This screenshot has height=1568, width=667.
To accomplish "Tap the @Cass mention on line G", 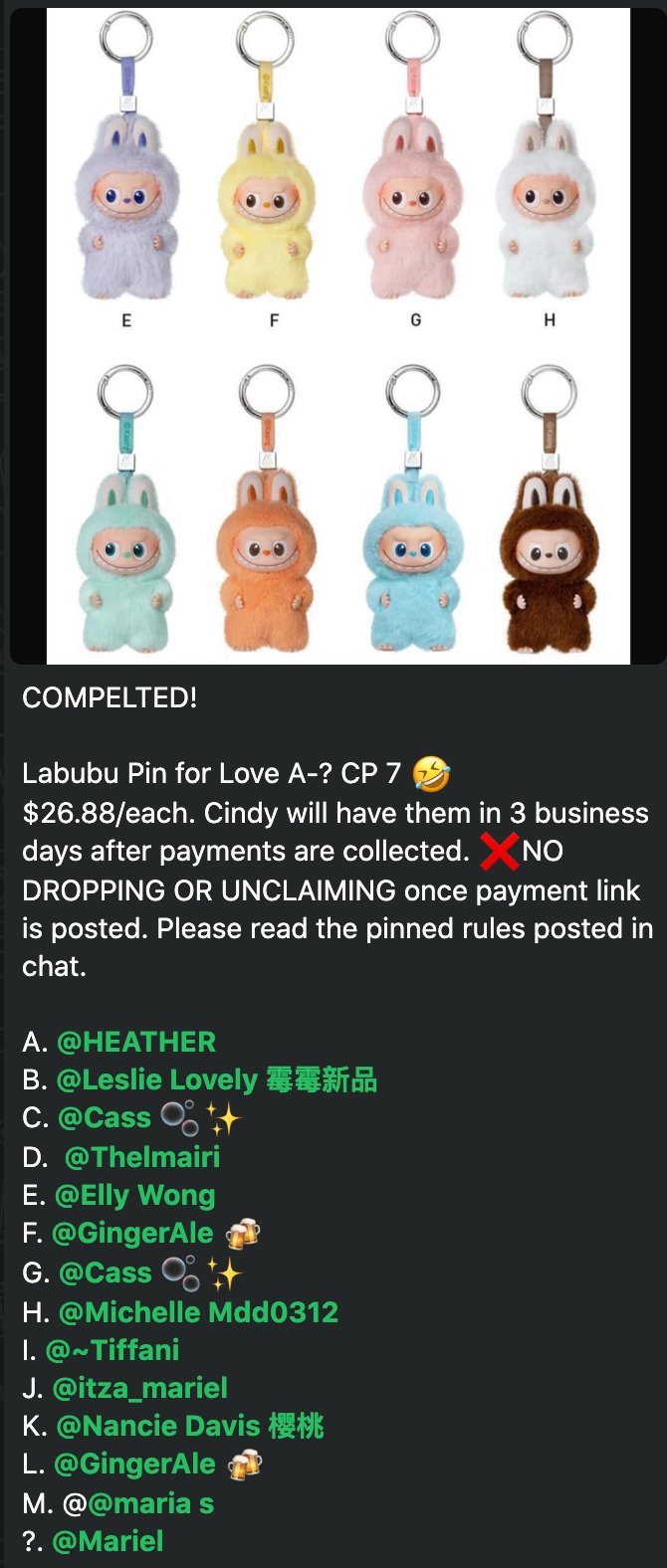I will click(106, 1273).
